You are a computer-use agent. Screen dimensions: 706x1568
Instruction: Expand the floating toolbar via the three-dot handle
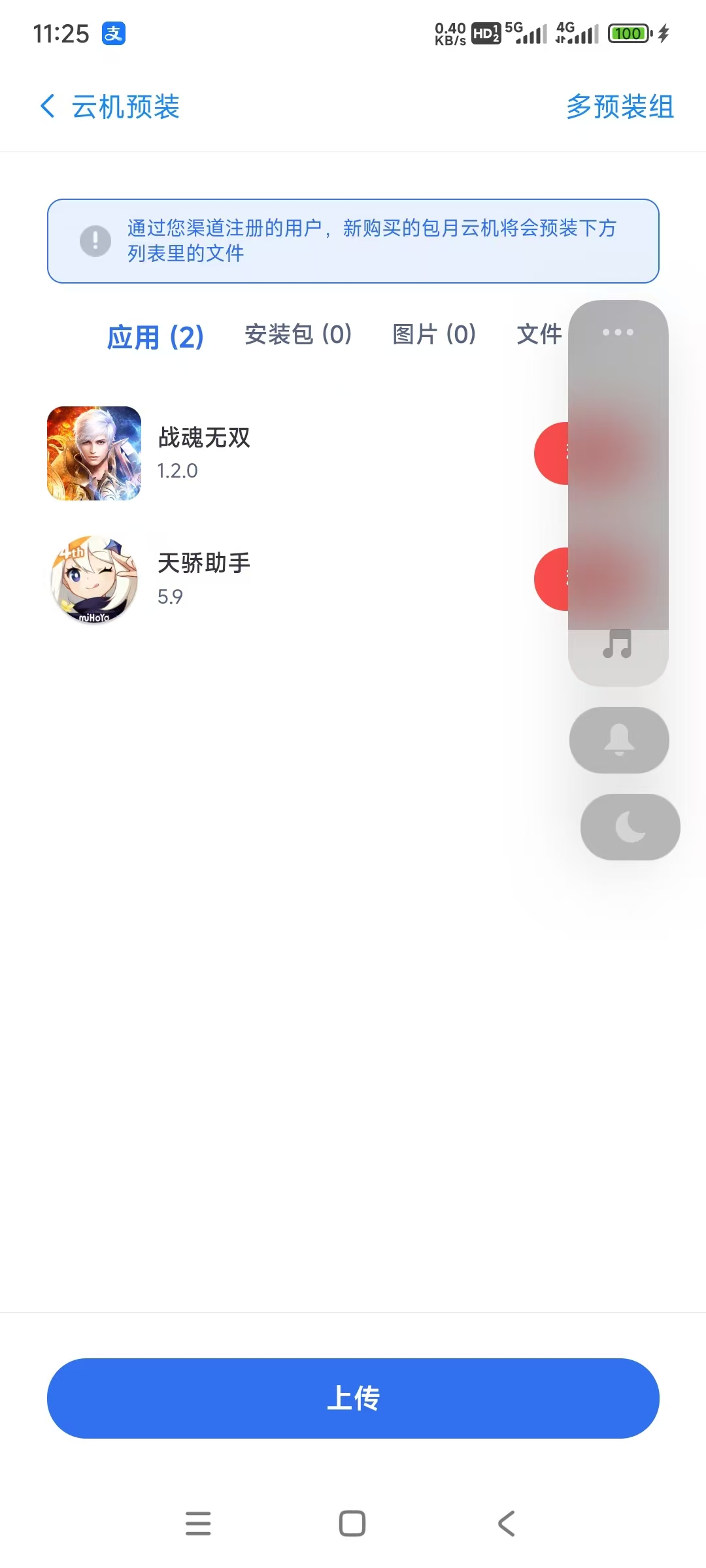pos(617,332)
